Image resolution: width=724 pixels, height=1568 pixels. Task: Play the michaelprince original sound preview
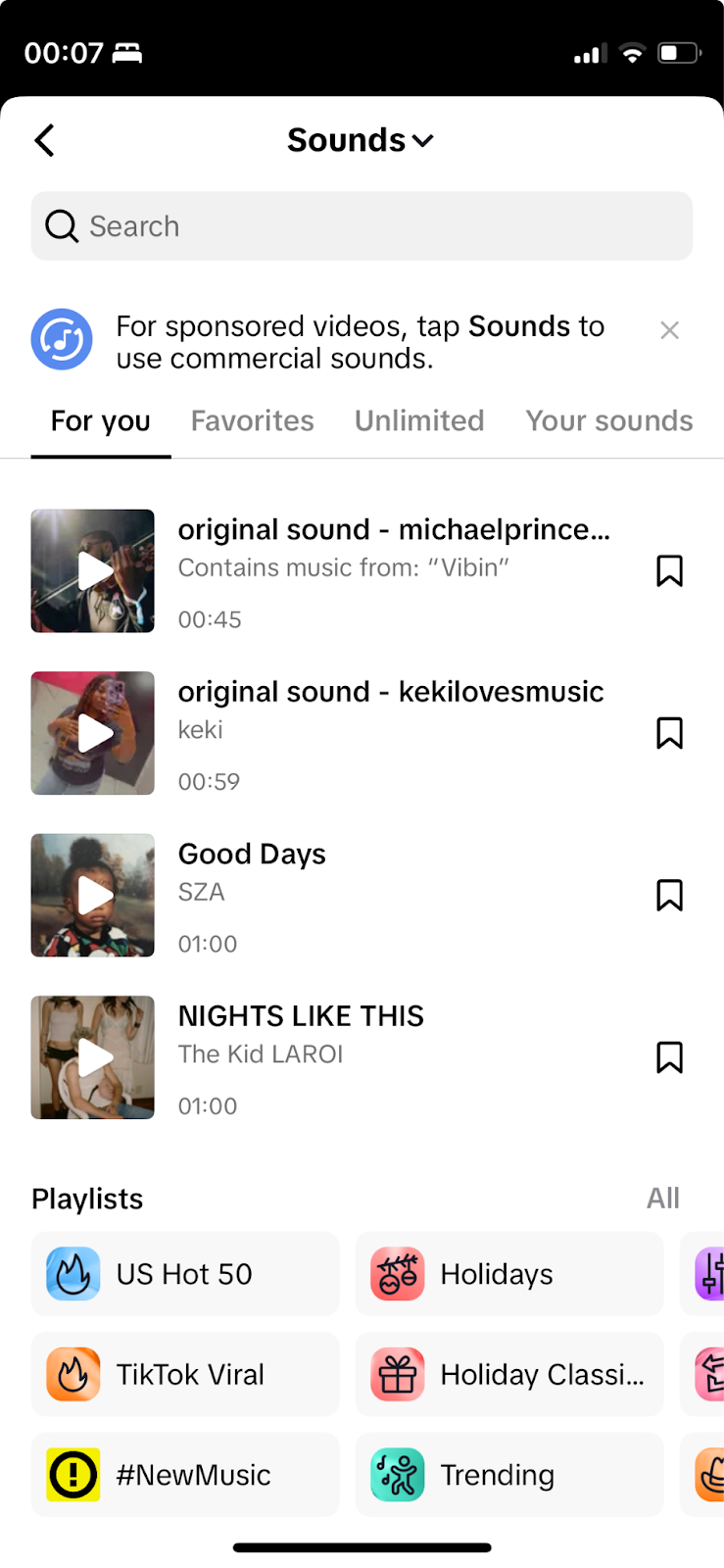pyautogui.click(x=93, y=570)
